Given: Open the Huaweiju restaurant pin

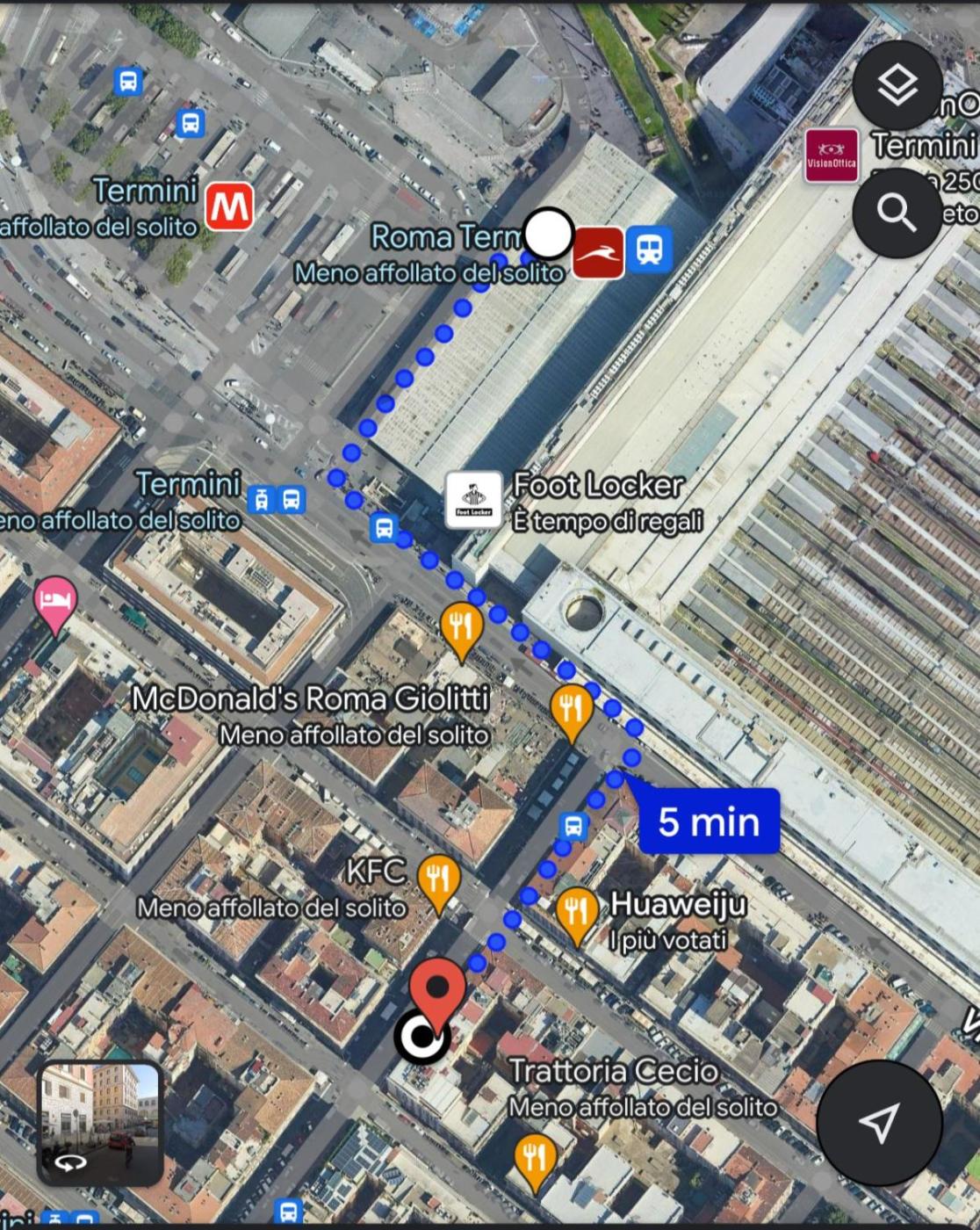Looking at the screenshot, I should pyautogui.click(x=576, y=912).
